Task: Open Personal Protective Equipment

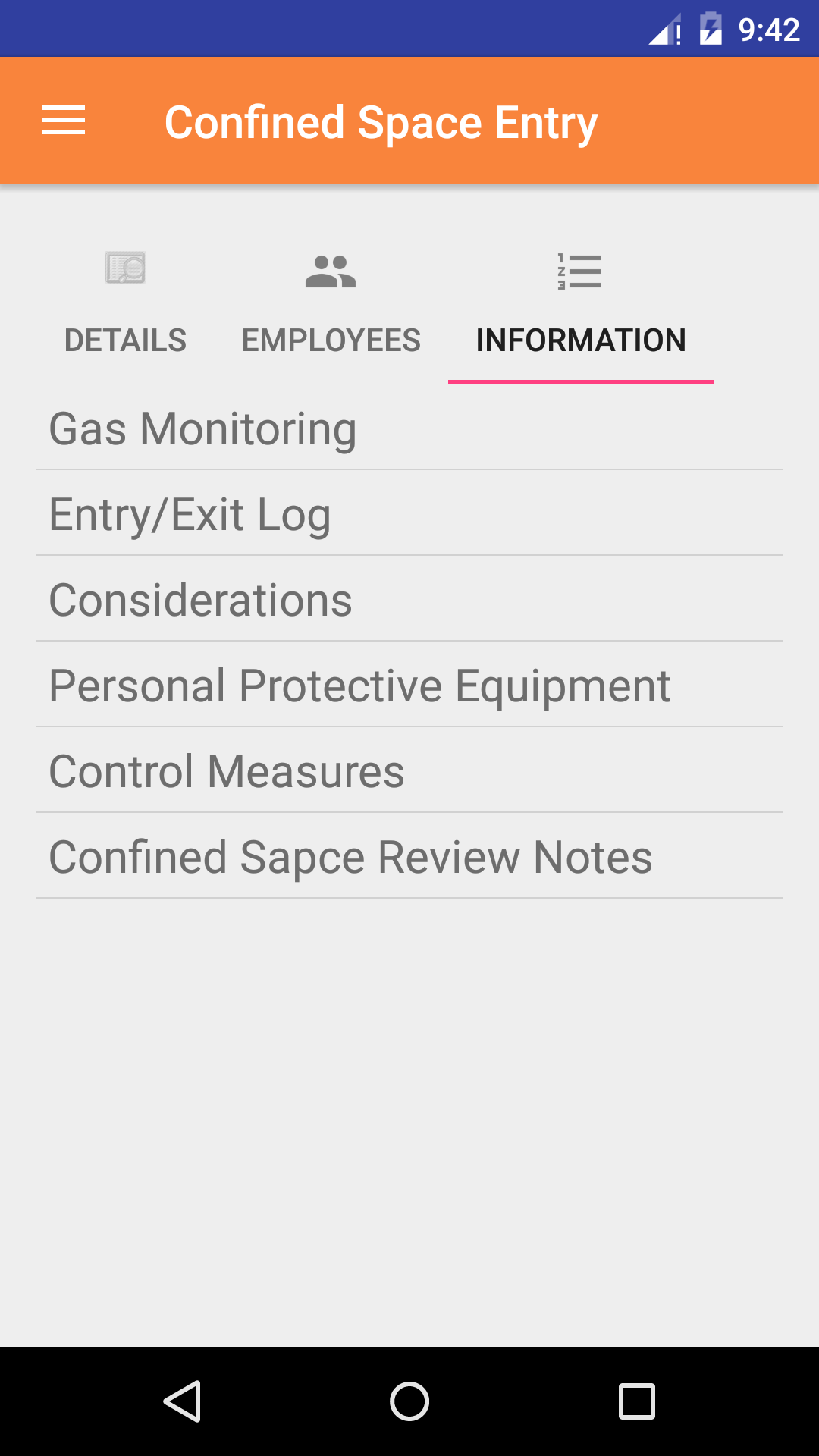Action: point(409,686)
